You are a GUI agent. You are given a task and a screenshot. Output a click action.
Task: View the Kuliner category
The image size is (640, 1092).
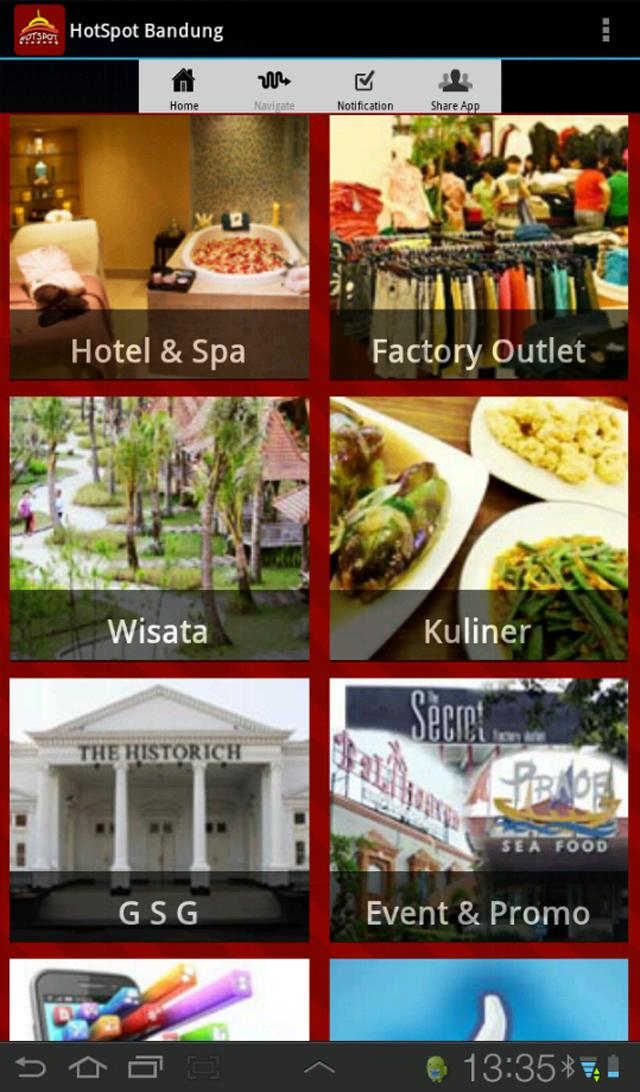(479, 529)
